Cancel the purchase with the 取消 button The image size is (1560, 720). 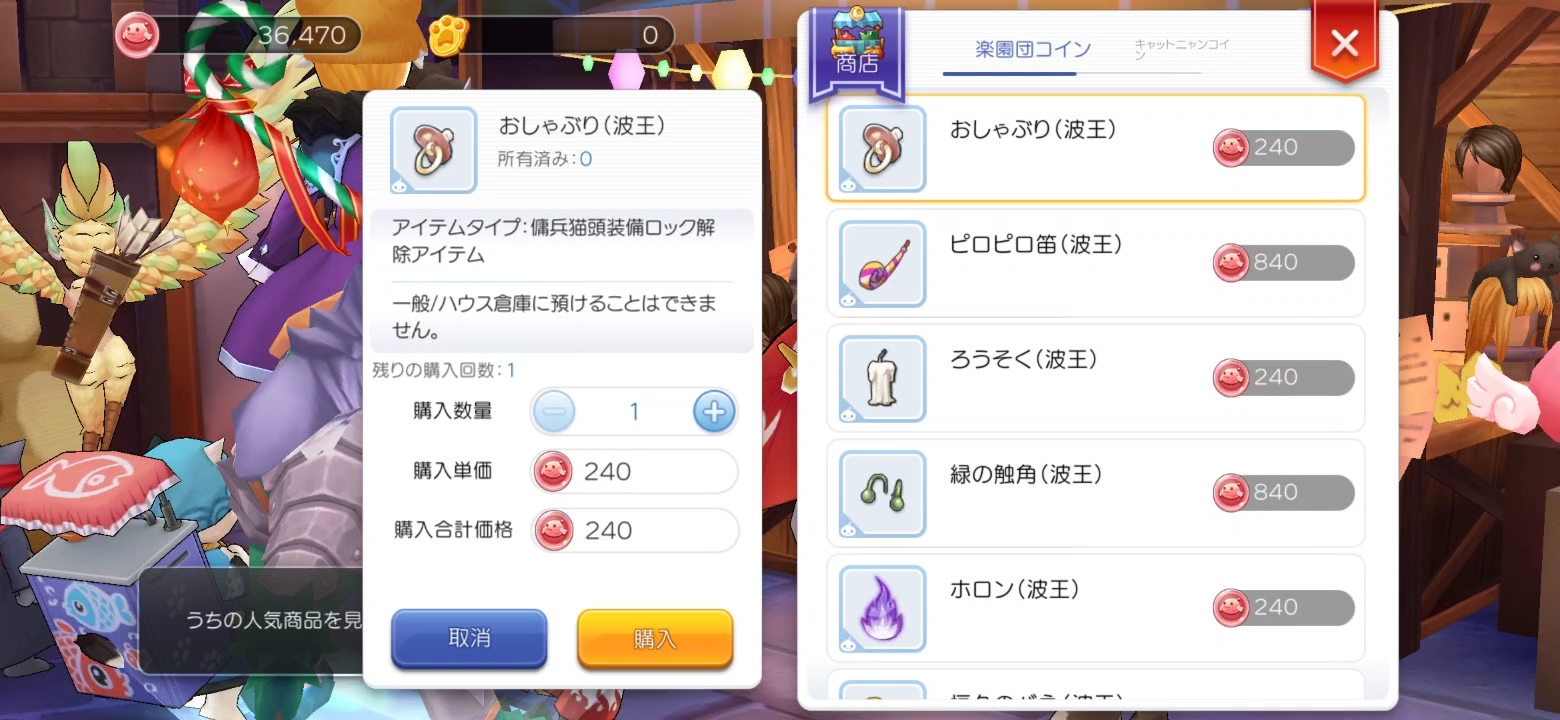(469, 638)
